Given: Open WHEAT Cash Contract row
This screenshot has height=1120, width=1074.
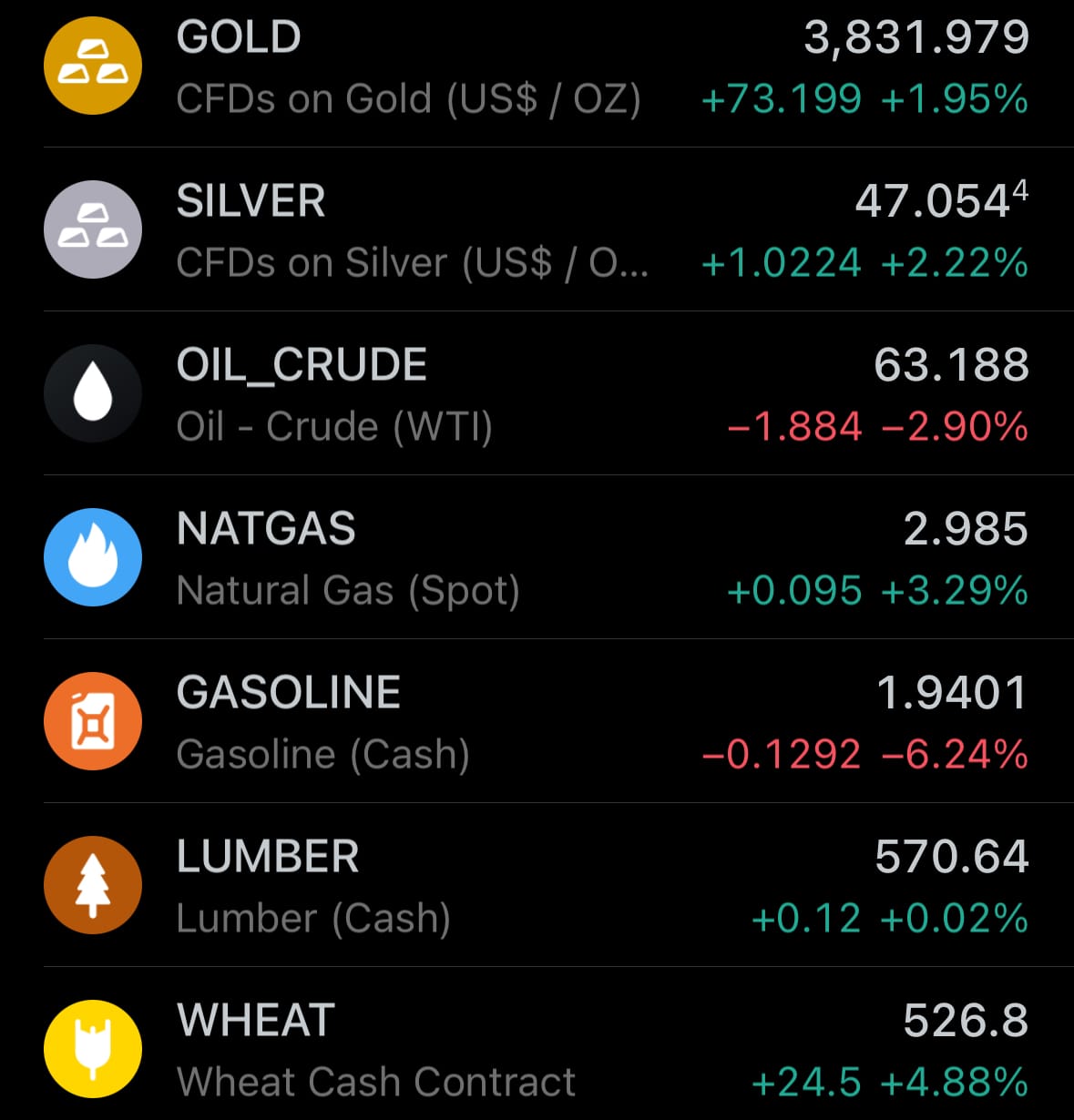Looking at the screenshot, I should 537,1050.
